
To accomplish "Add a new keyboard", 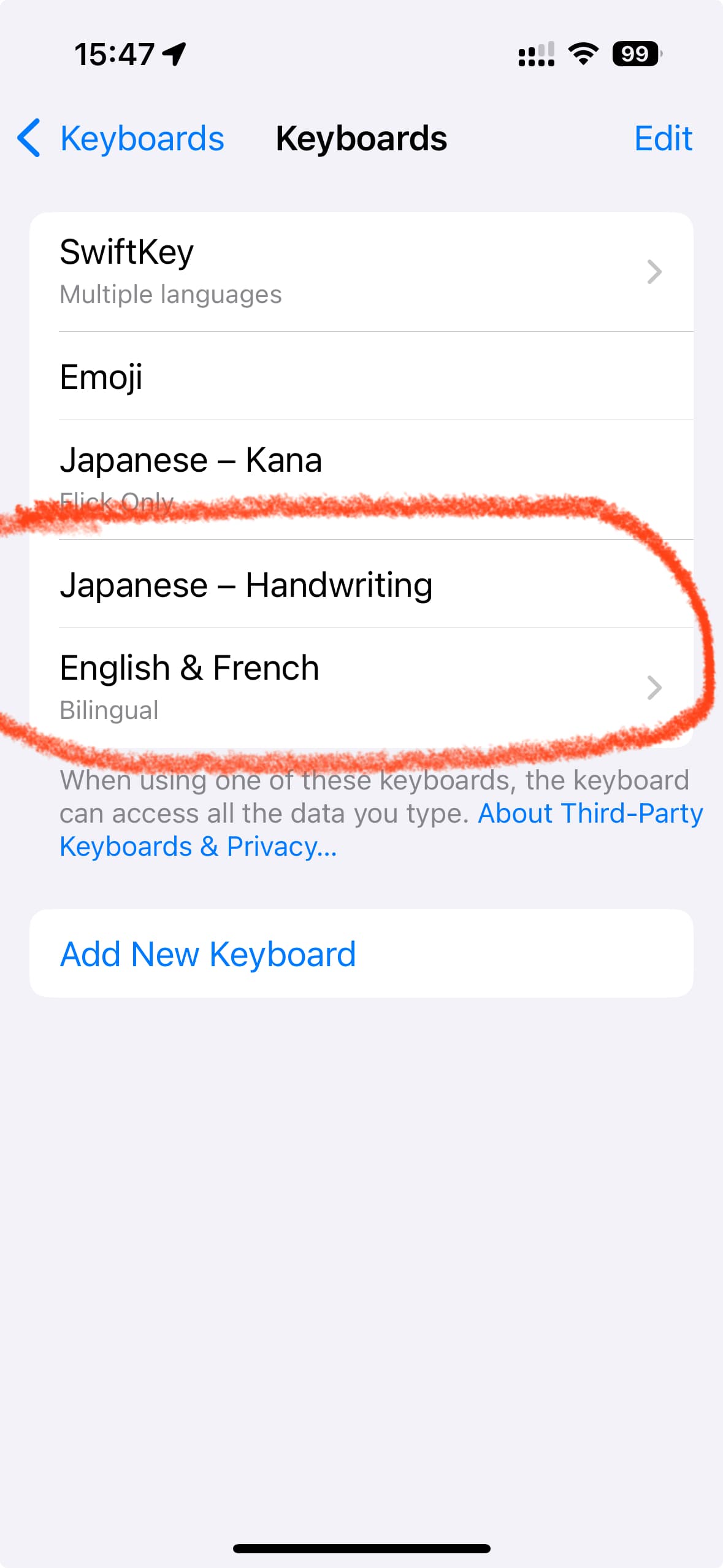I will click(x=361, y=953).
